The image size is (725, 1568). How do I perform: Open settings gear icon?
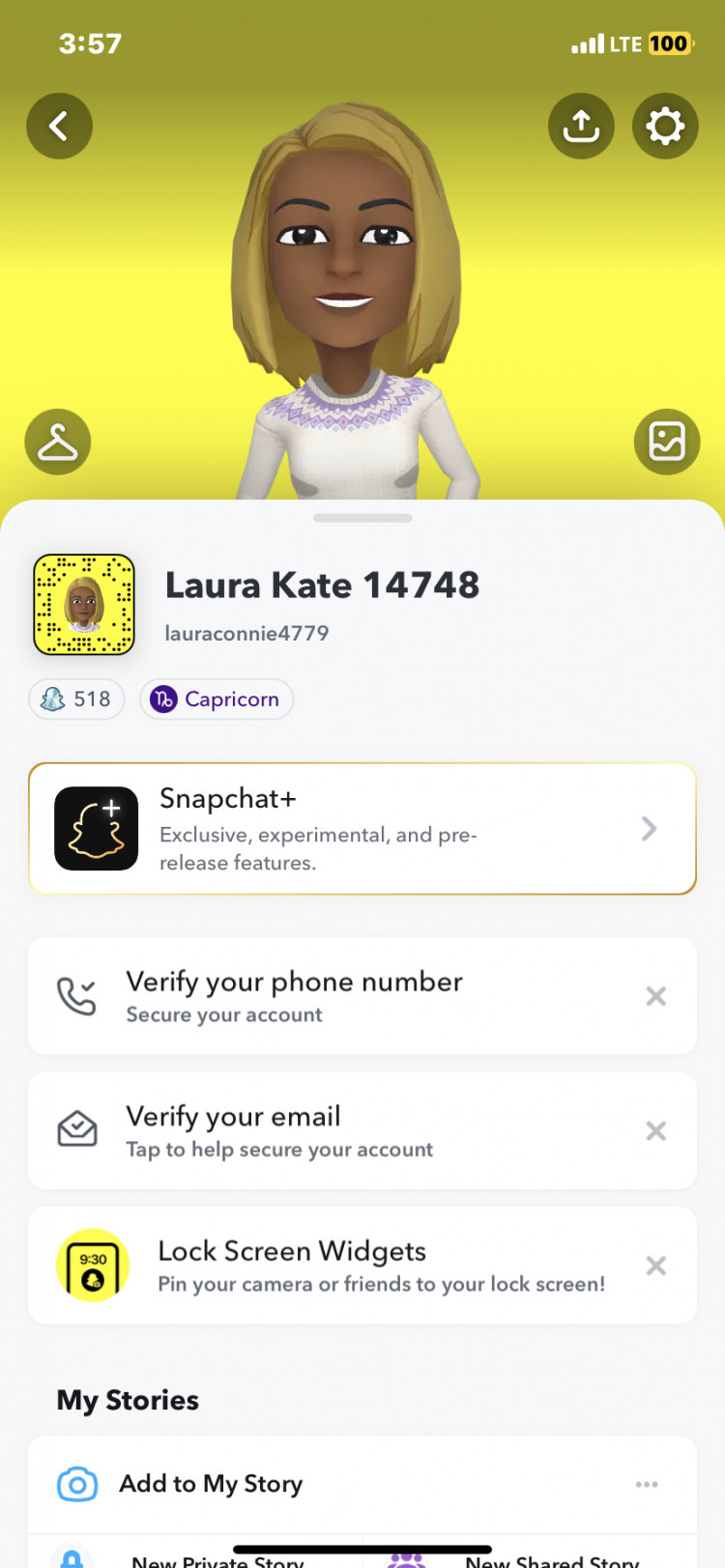click(665, 126)
